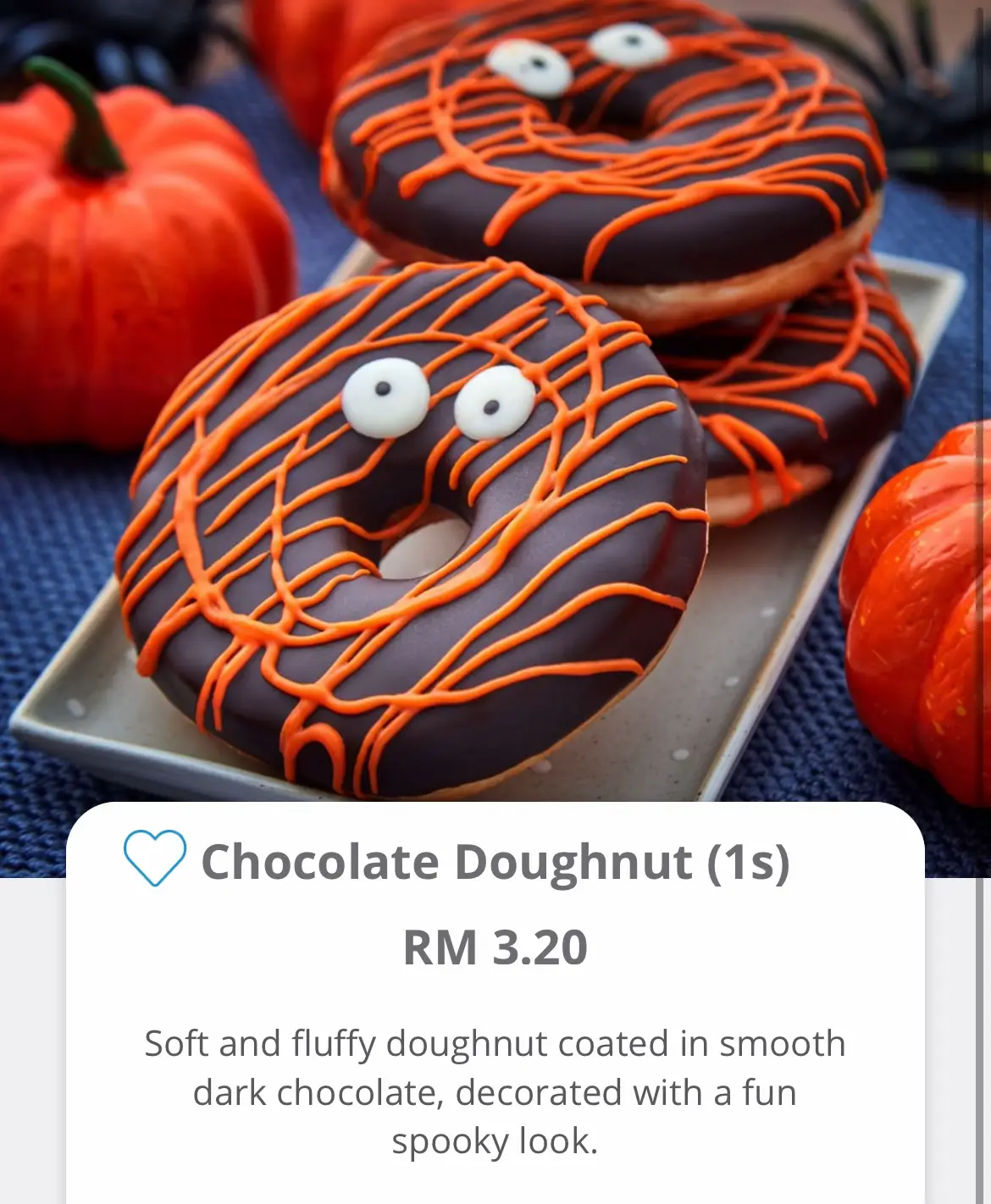Favorite the Chocolate Doughnut with the heart icon
The image size is (991, 1204).
pyautogui.click(x=155, y=858)
